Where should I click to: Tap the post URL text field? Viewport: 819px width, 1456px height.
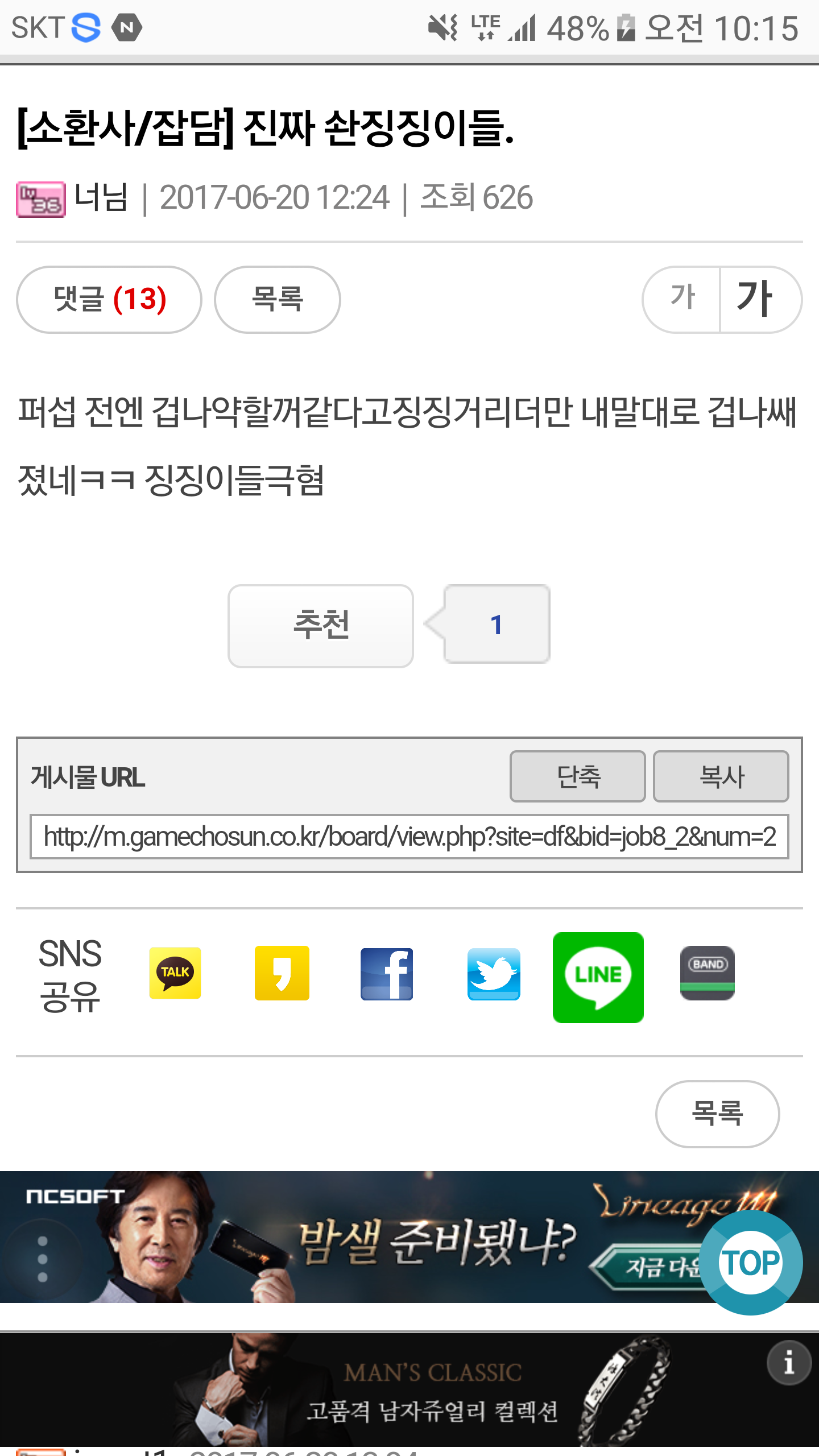[409, 837]
